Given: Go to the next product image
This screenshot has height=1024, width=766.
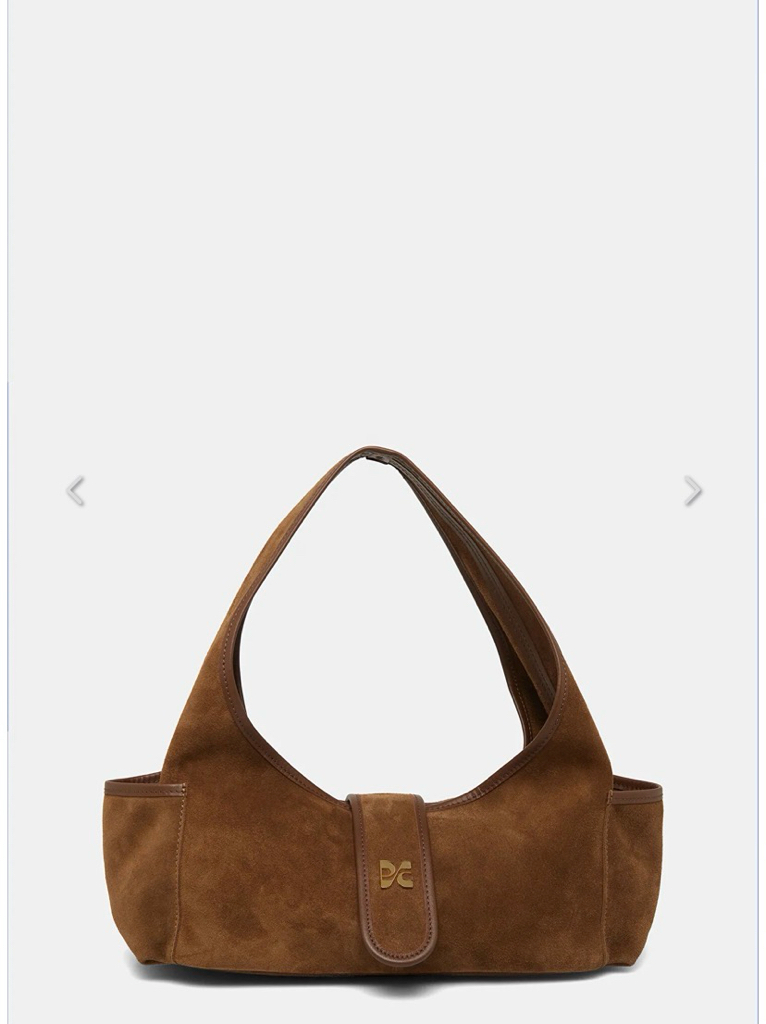Looking at the screenshot, I should click(x=692, y=490).
